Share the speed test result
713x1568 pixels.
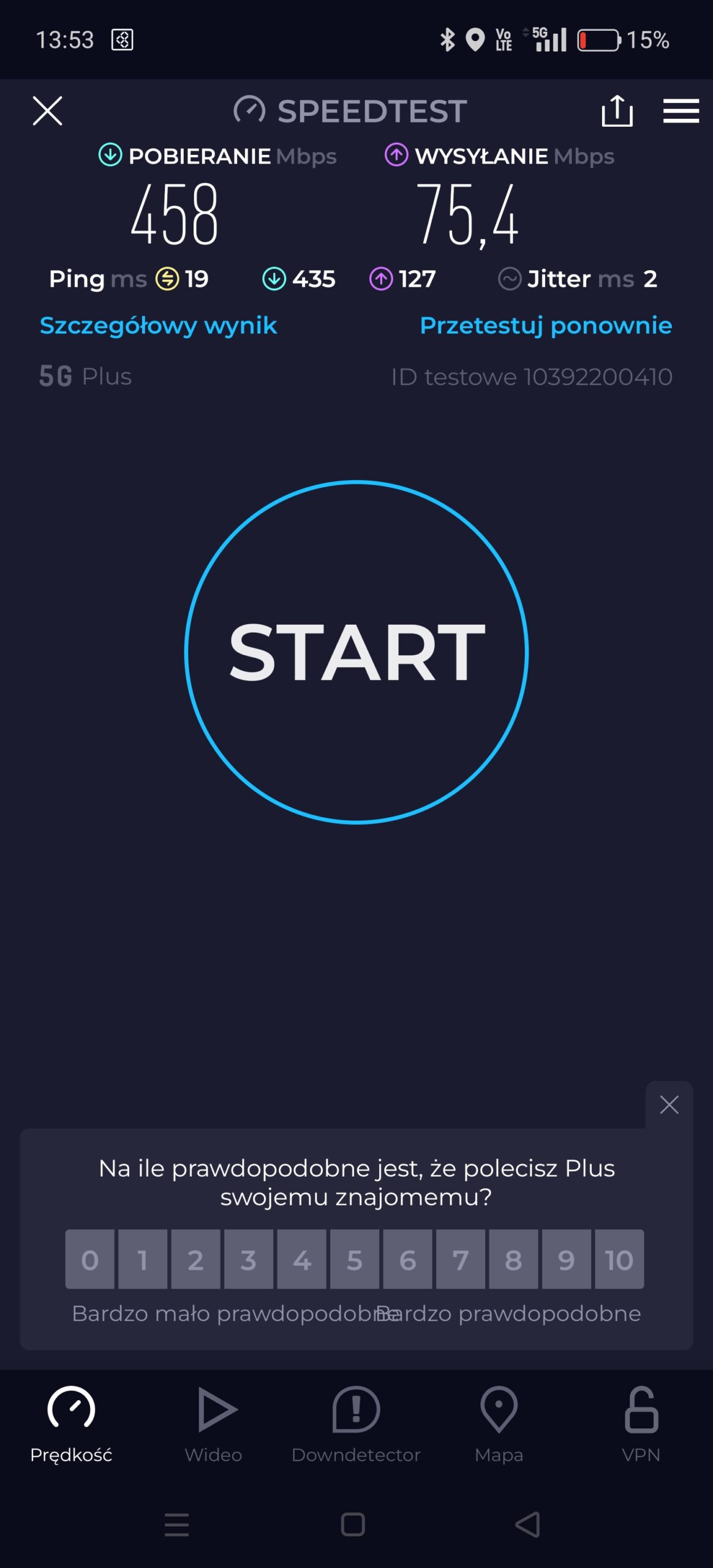coord(617,111)
